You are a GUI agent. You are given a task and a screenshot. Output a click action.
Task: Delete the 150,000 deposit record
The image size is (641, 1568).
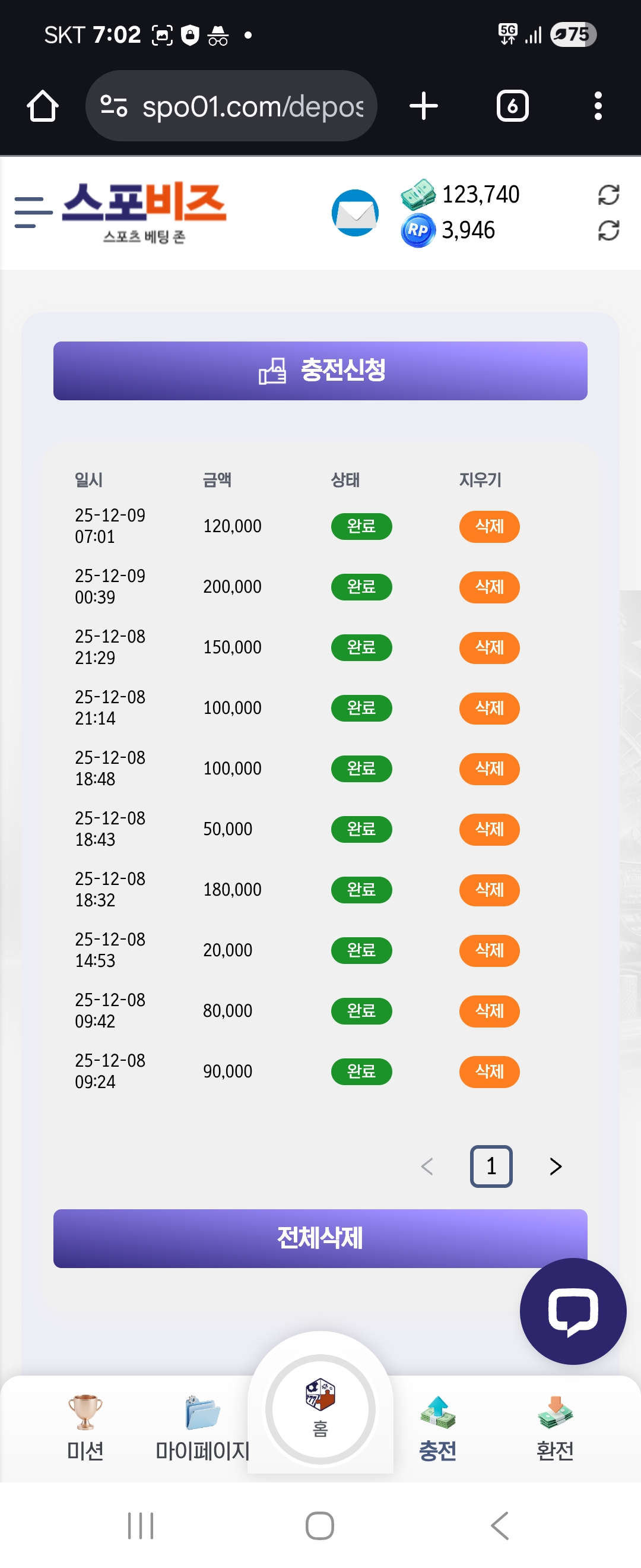point(489,647)
